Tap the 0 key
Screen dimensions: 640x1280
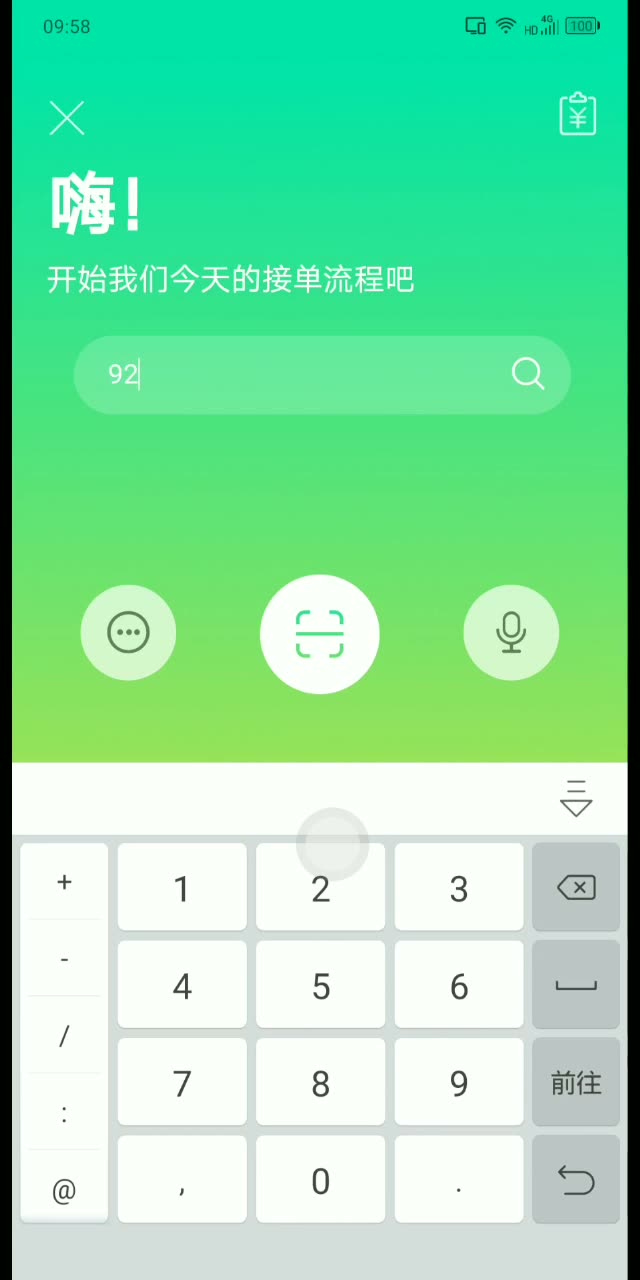(x=320, y=1181)
